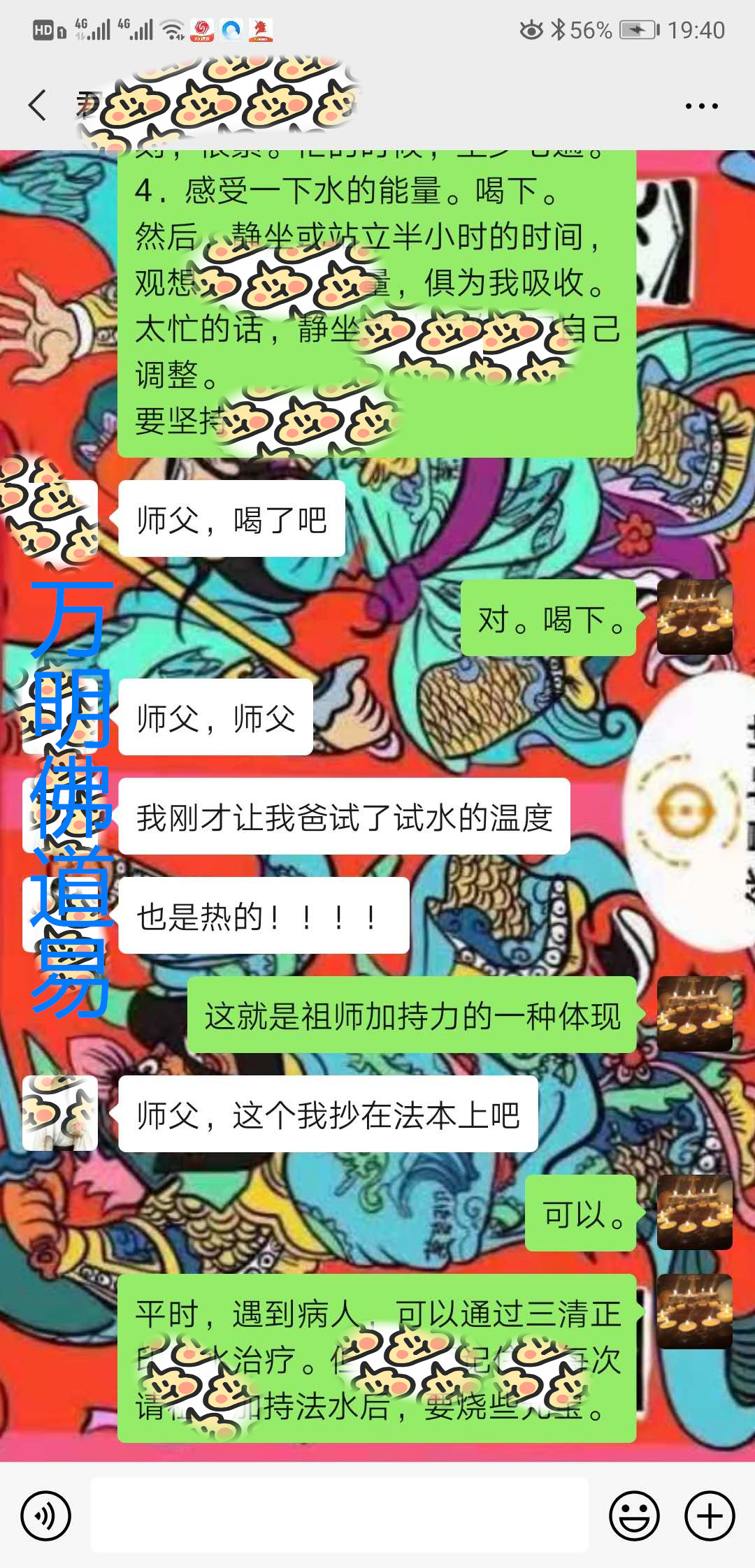Go back to the chat list

coord(38,106)
